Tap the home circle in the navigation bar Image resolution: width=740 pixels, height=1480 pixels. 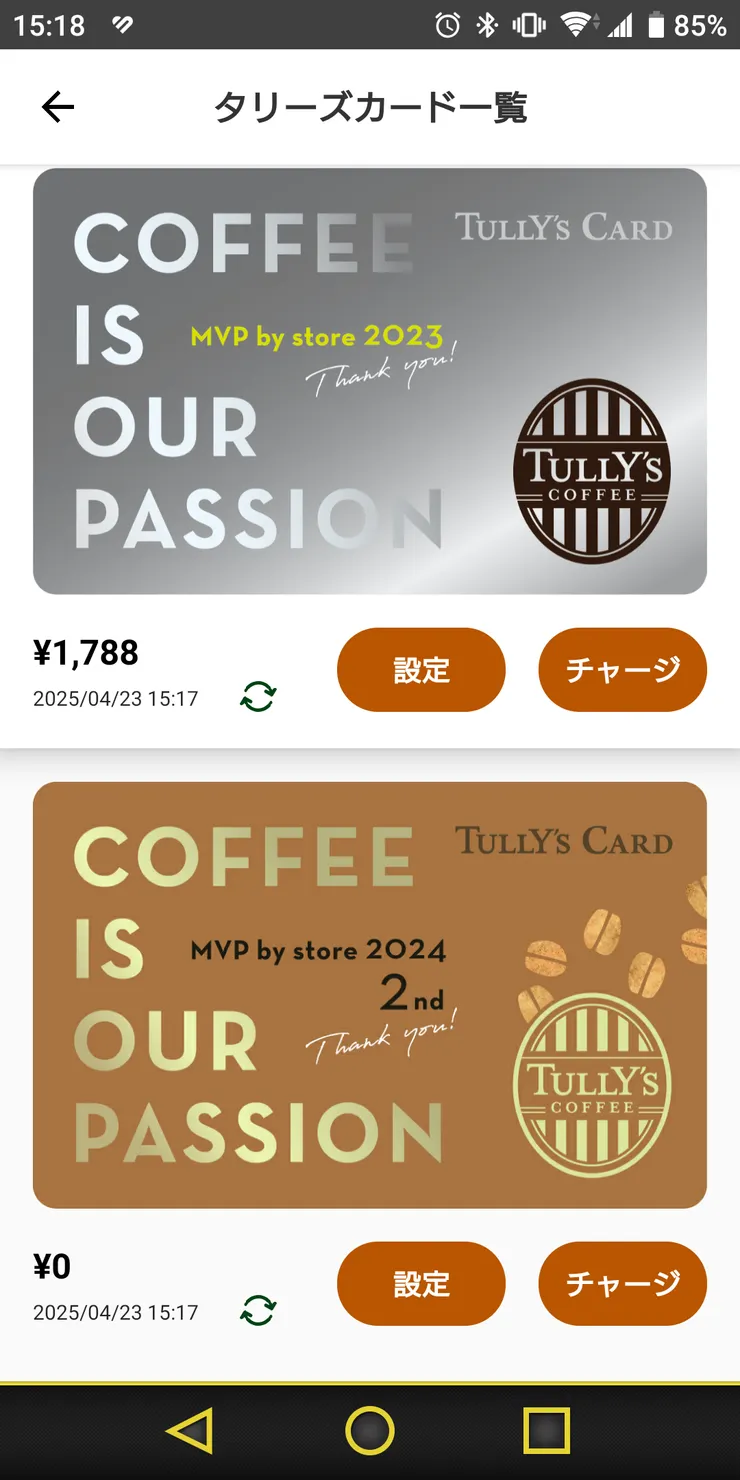[370, 1432]
